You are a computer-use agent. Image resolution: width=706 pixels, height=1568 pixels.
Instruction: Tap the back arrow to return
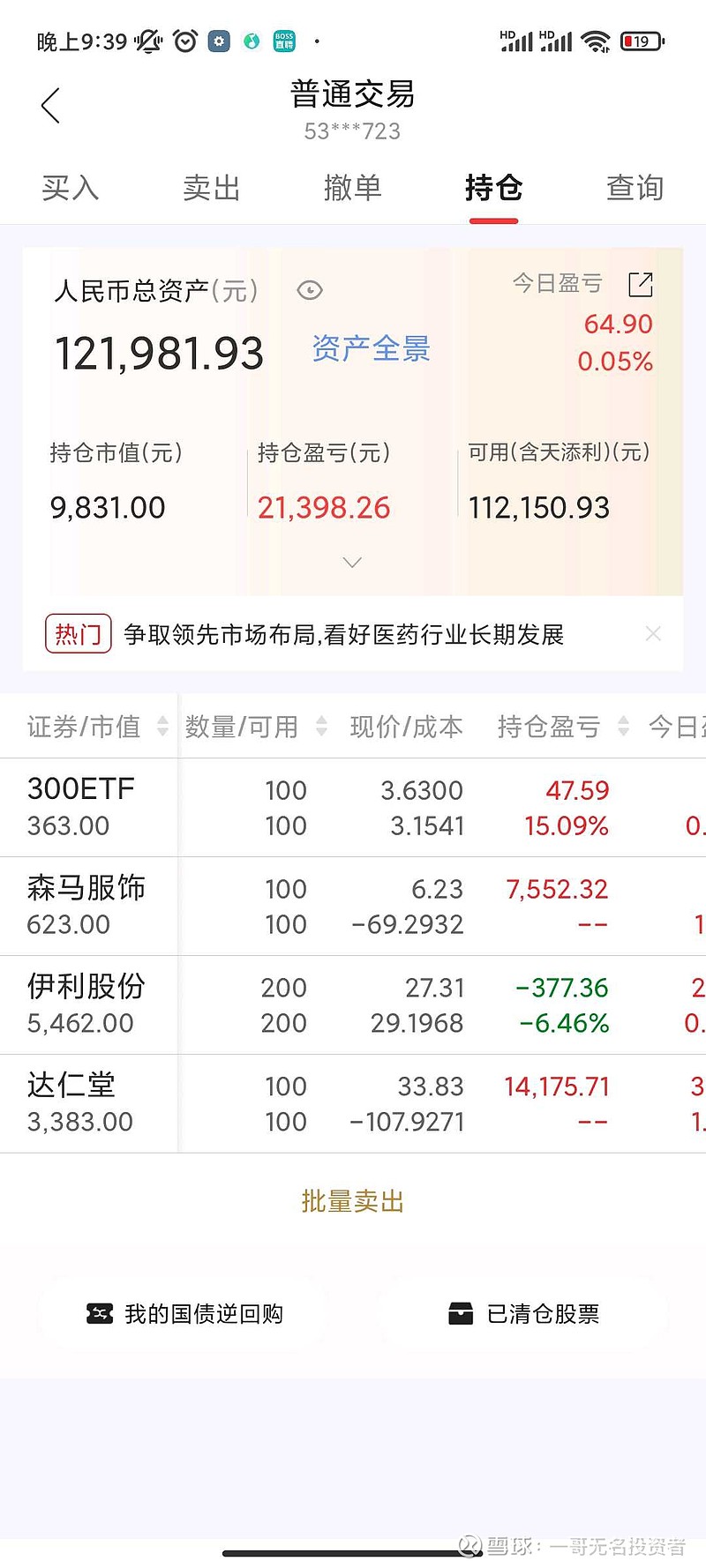click(50, 104)
